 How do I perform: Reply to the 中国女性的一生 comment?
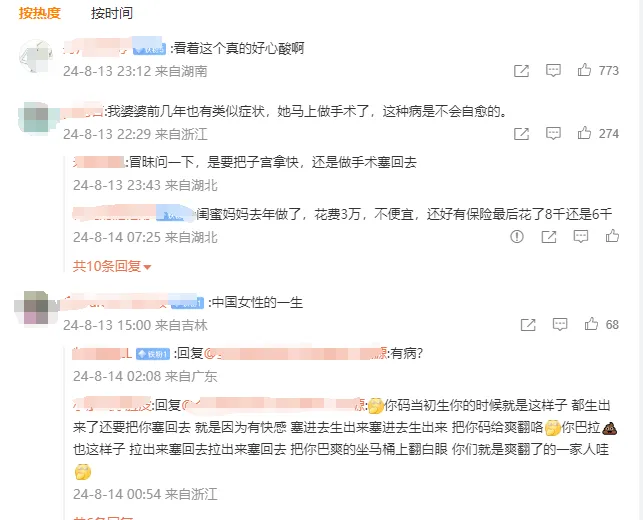559,325
